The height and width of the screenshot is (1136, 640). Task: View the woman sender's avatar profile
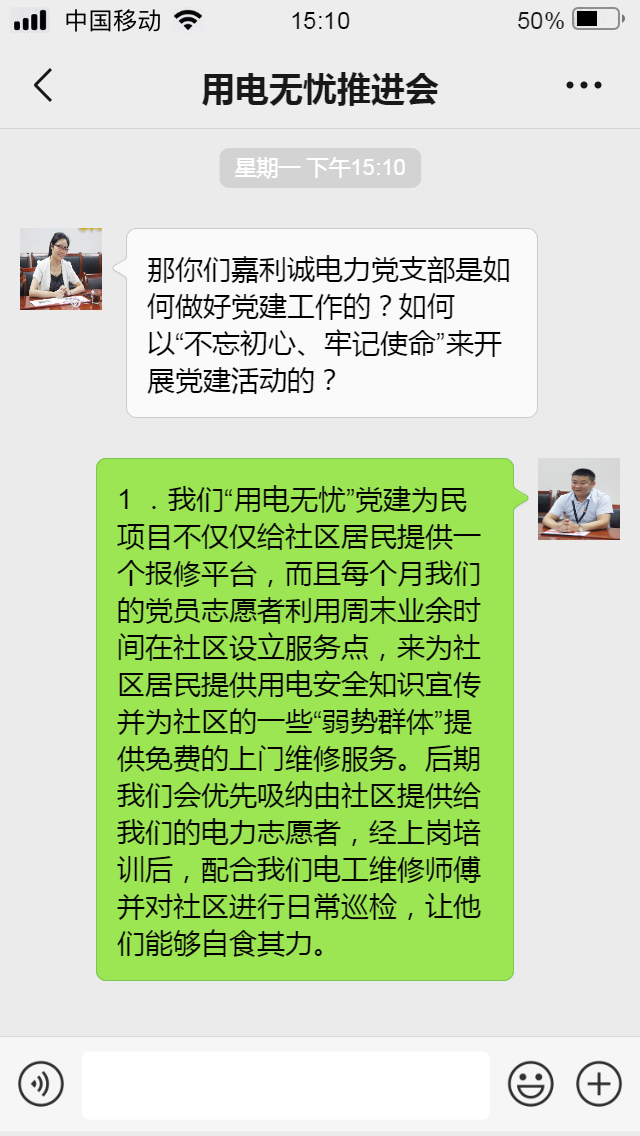[61, 269]
